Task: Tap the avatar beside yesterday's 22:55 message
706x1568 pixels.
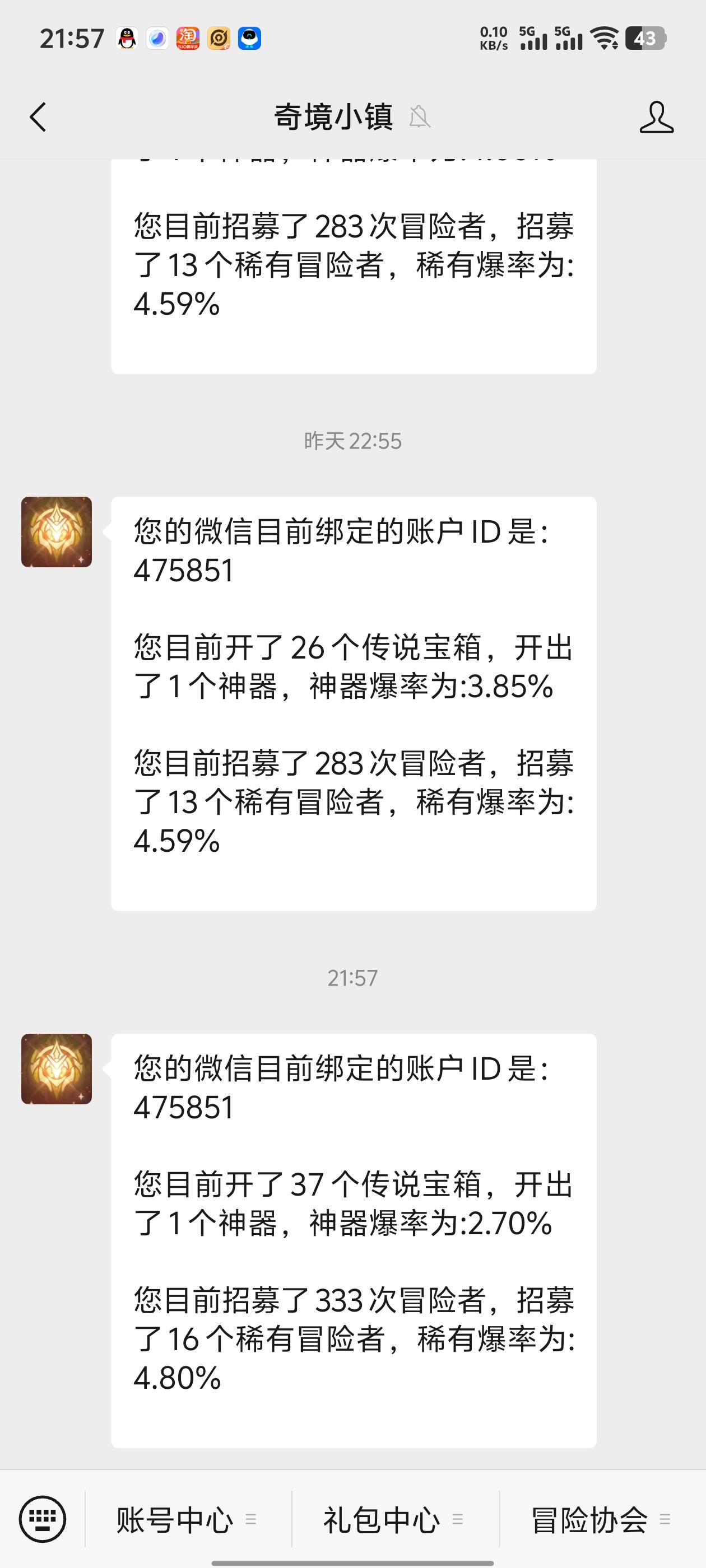Action: point(57,532)
